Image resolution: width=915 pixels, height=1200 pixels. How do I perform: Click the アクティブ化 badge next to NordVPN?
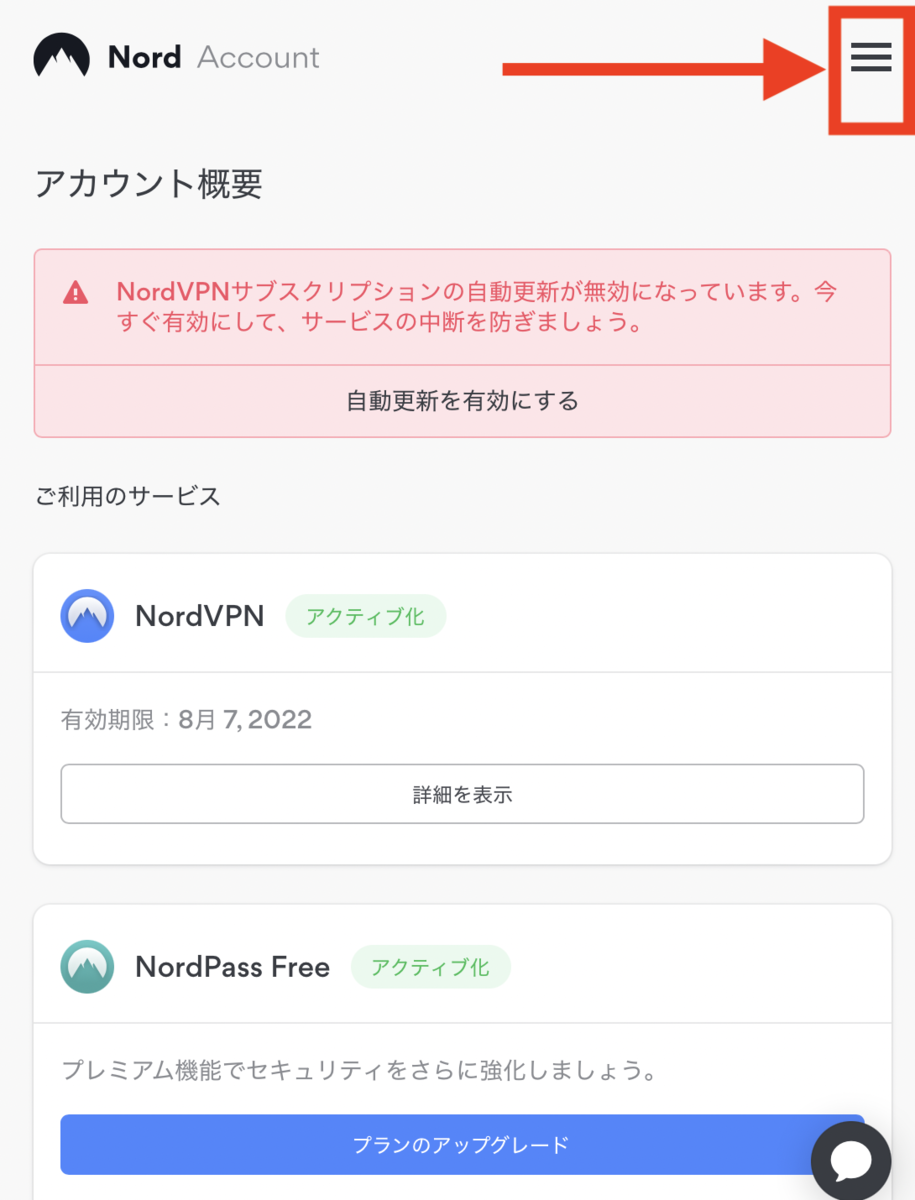365,617
